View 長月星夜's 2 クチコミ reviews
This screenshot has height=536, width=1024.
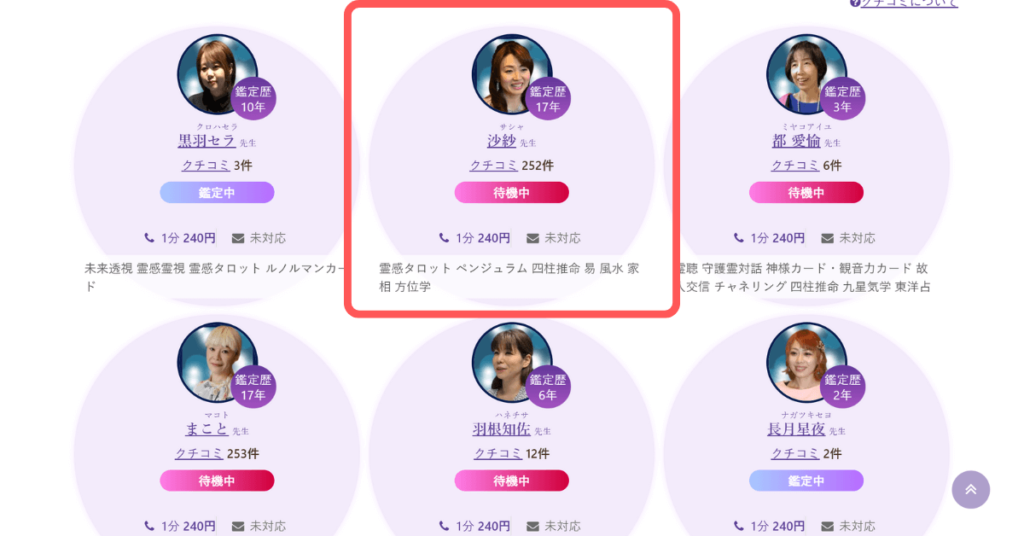(x=795, y=453)
